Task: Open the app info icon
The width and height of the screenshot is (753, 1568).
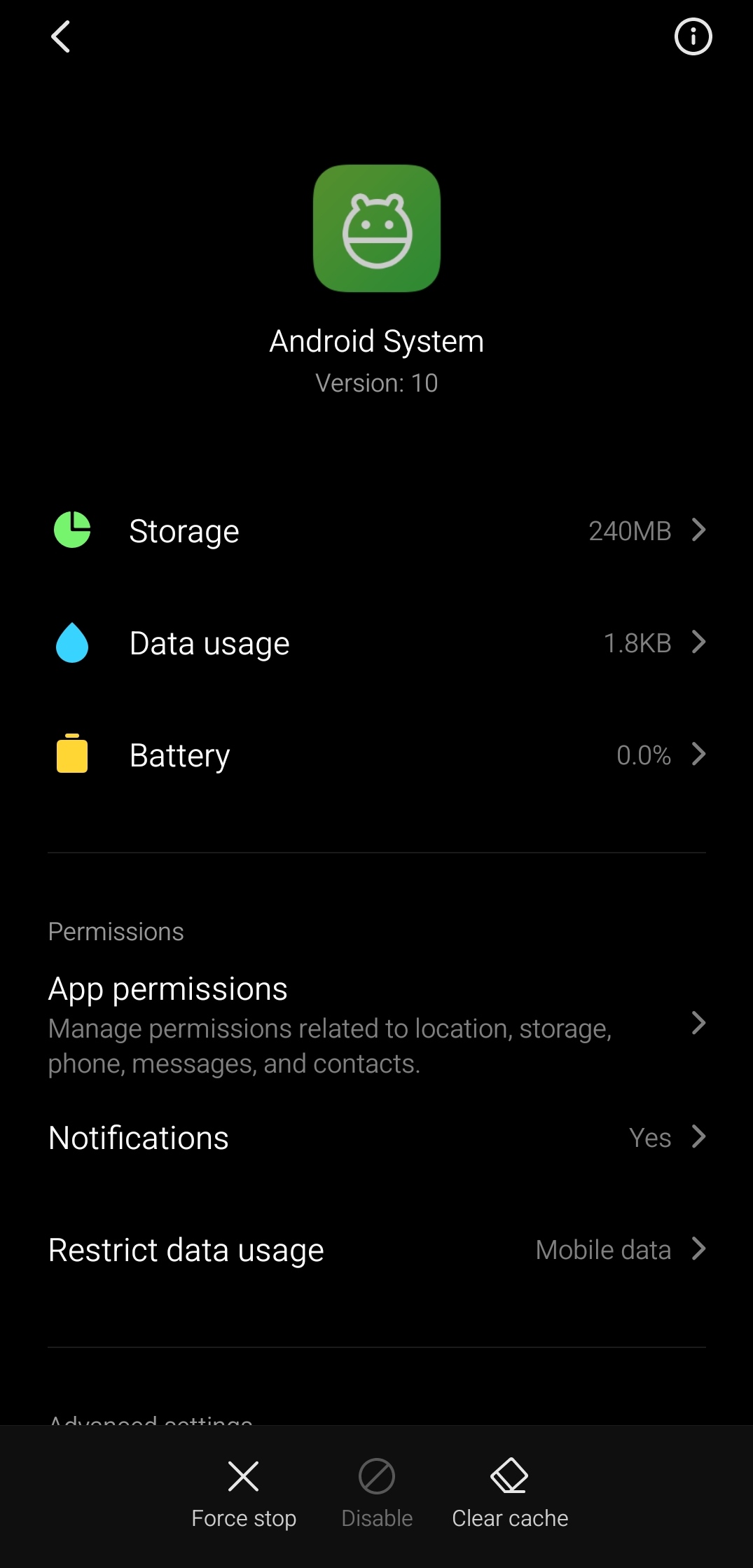Action: (693, 37)
